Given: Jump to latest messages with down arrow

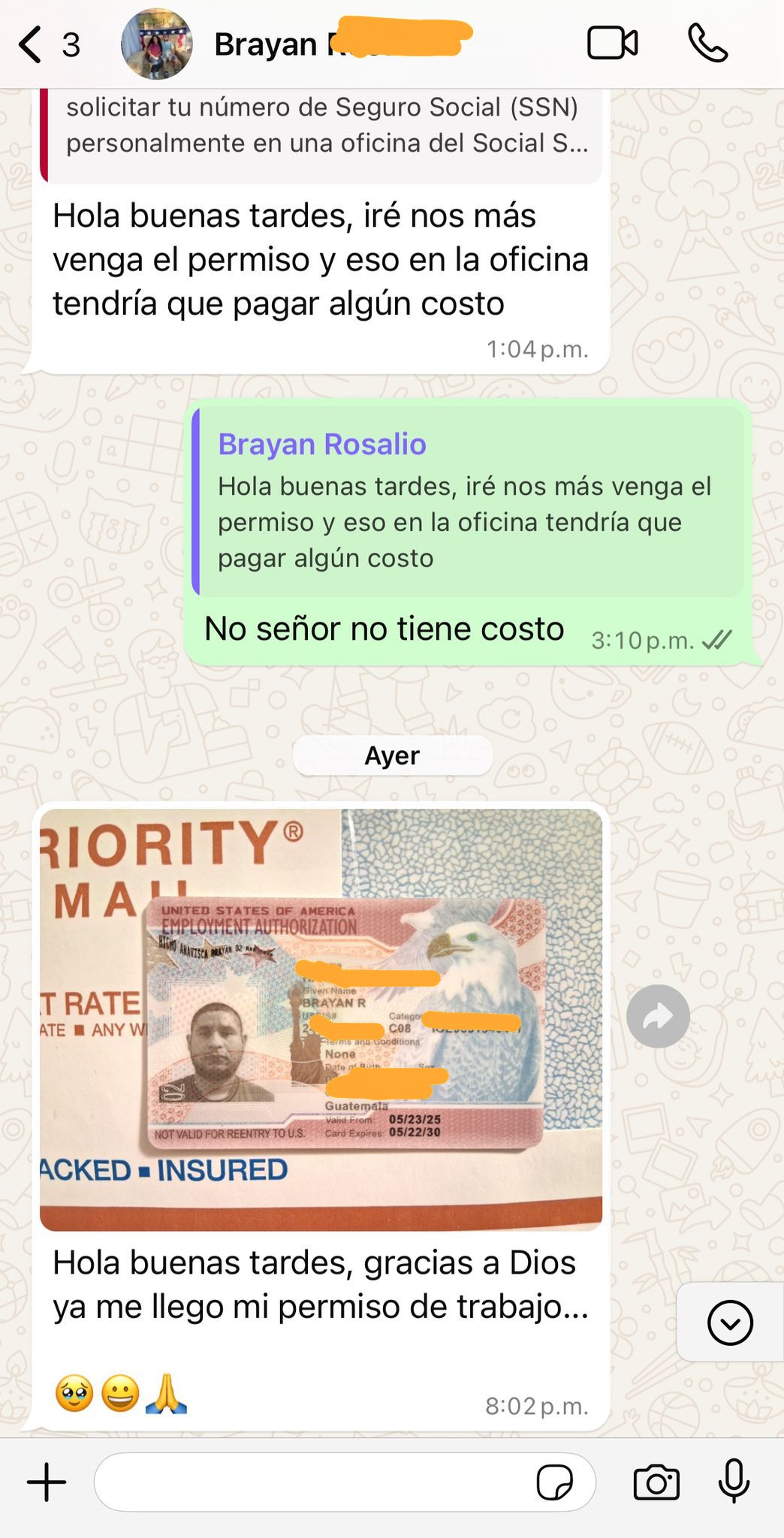Looking at the screenshot, I should (730, 1322).
